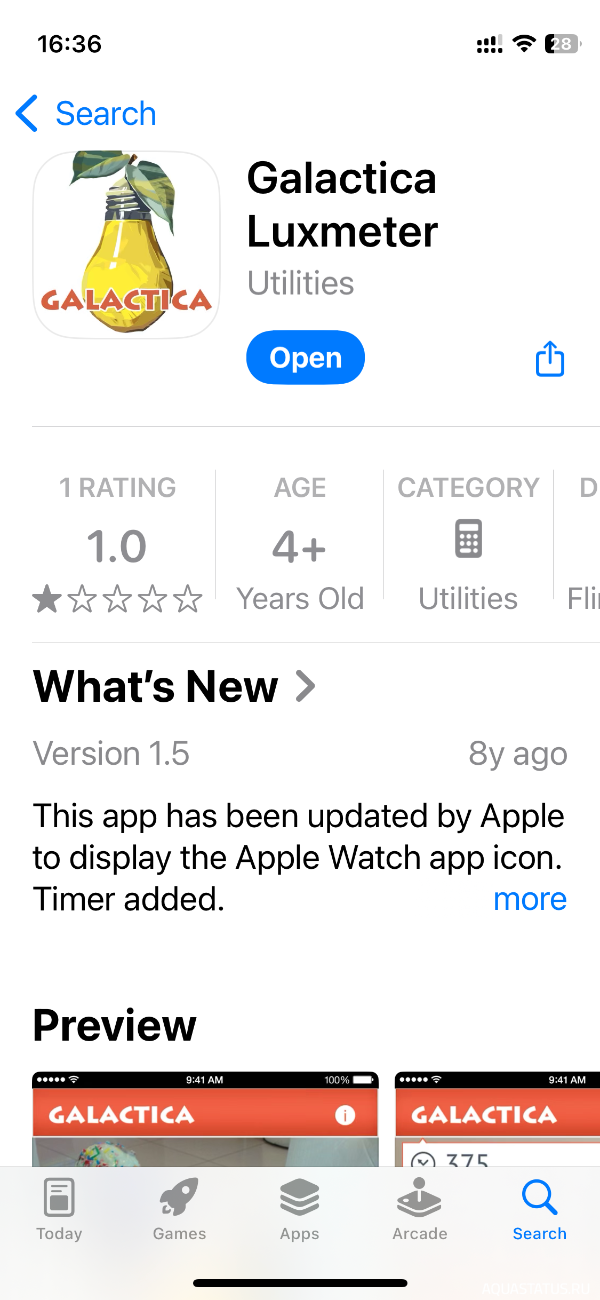The width and height of the screenshot is (600, 1300).
Task: Open What's New version history
Action: coord(174,687)
